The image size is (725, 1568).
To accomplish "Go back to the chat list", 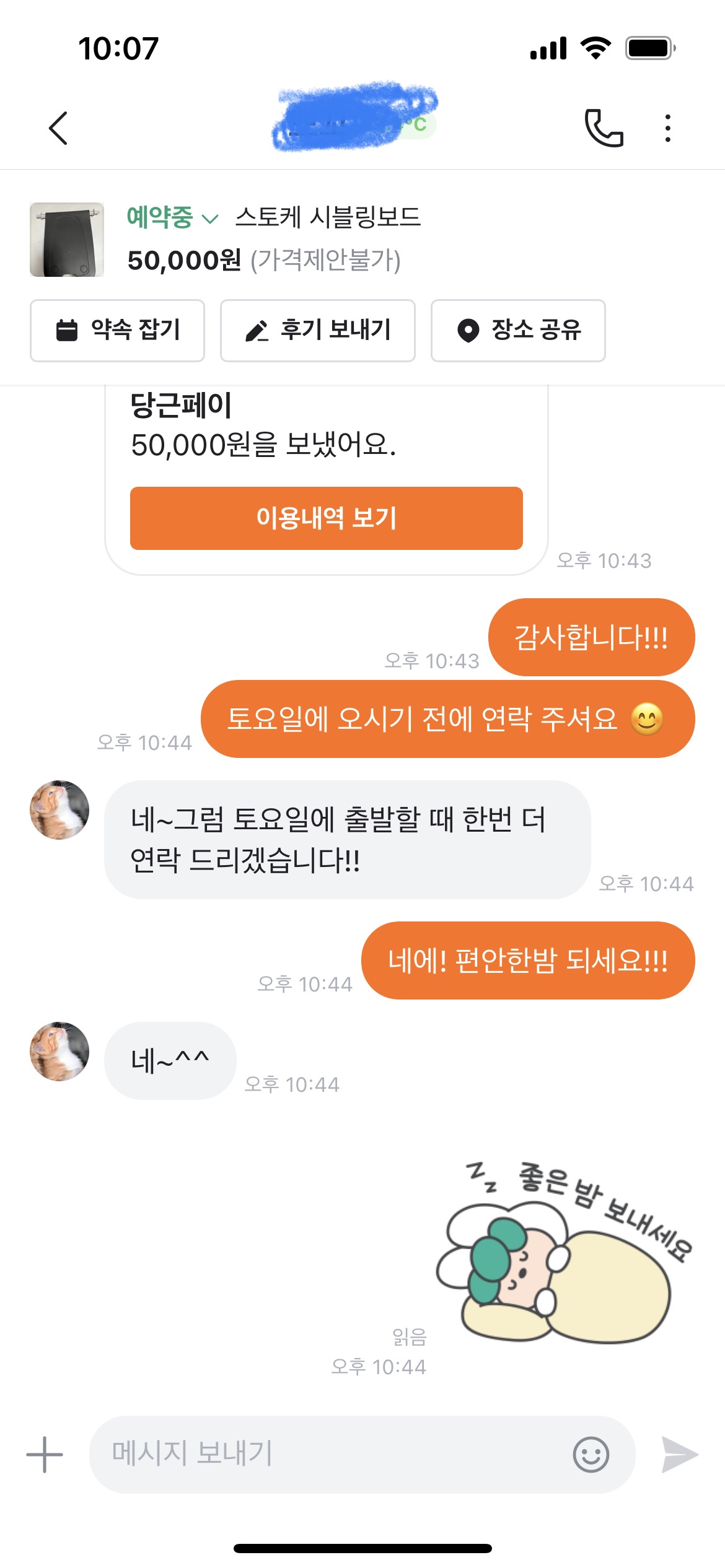I will (58, 128).
